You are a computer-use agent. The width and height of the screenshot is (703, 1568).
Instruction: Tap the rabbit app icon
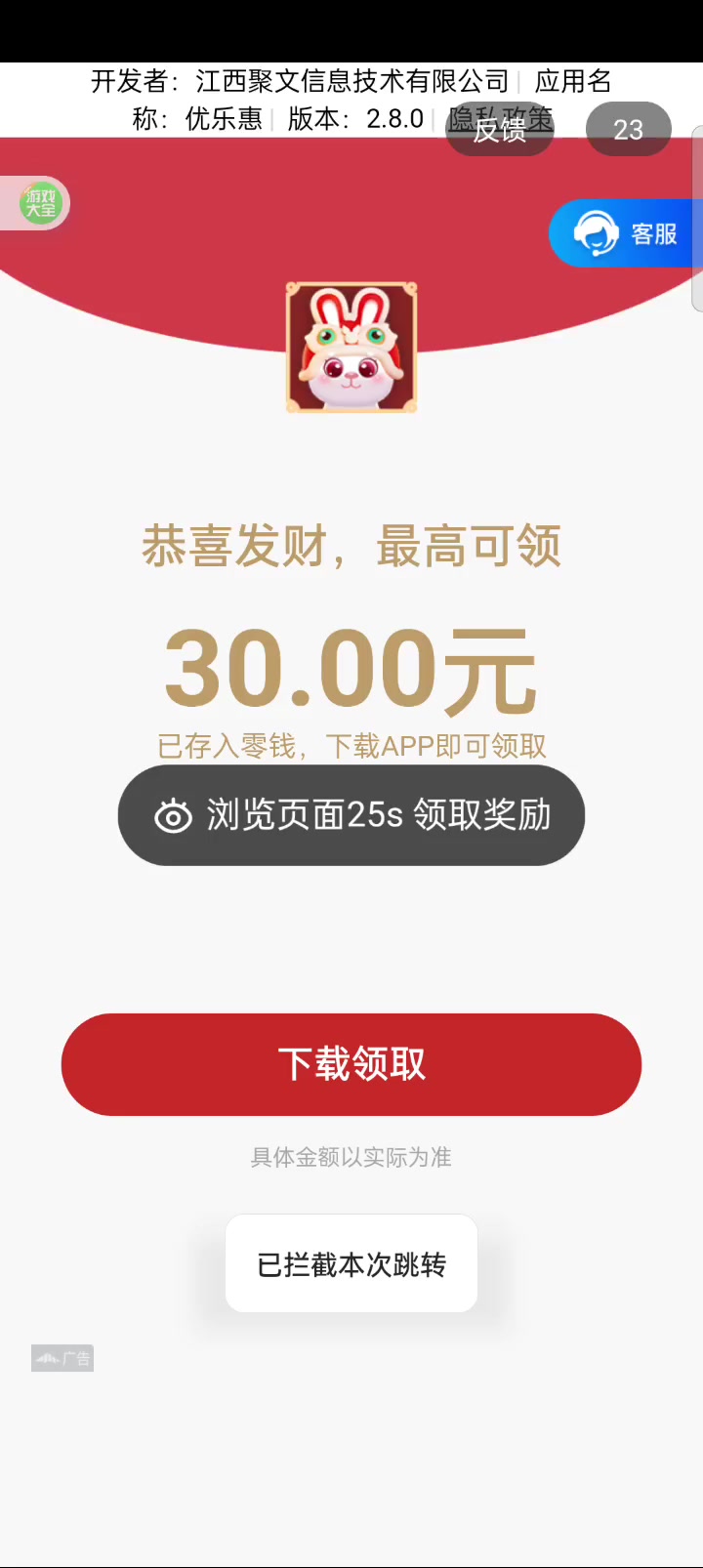[x=351, y=348]
